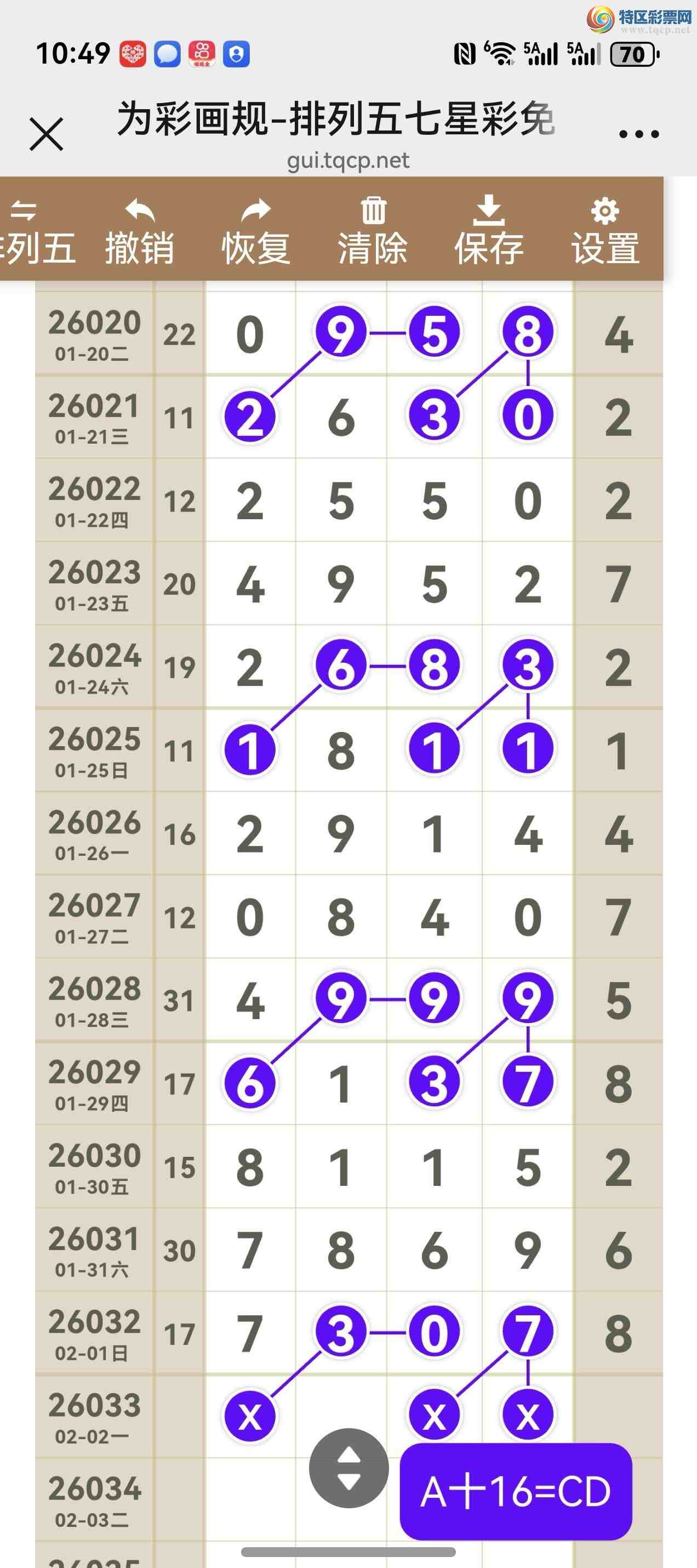Viewport: 697px width, 1568px height.
Task: Close the web page with the X
Action: point(46,134)
